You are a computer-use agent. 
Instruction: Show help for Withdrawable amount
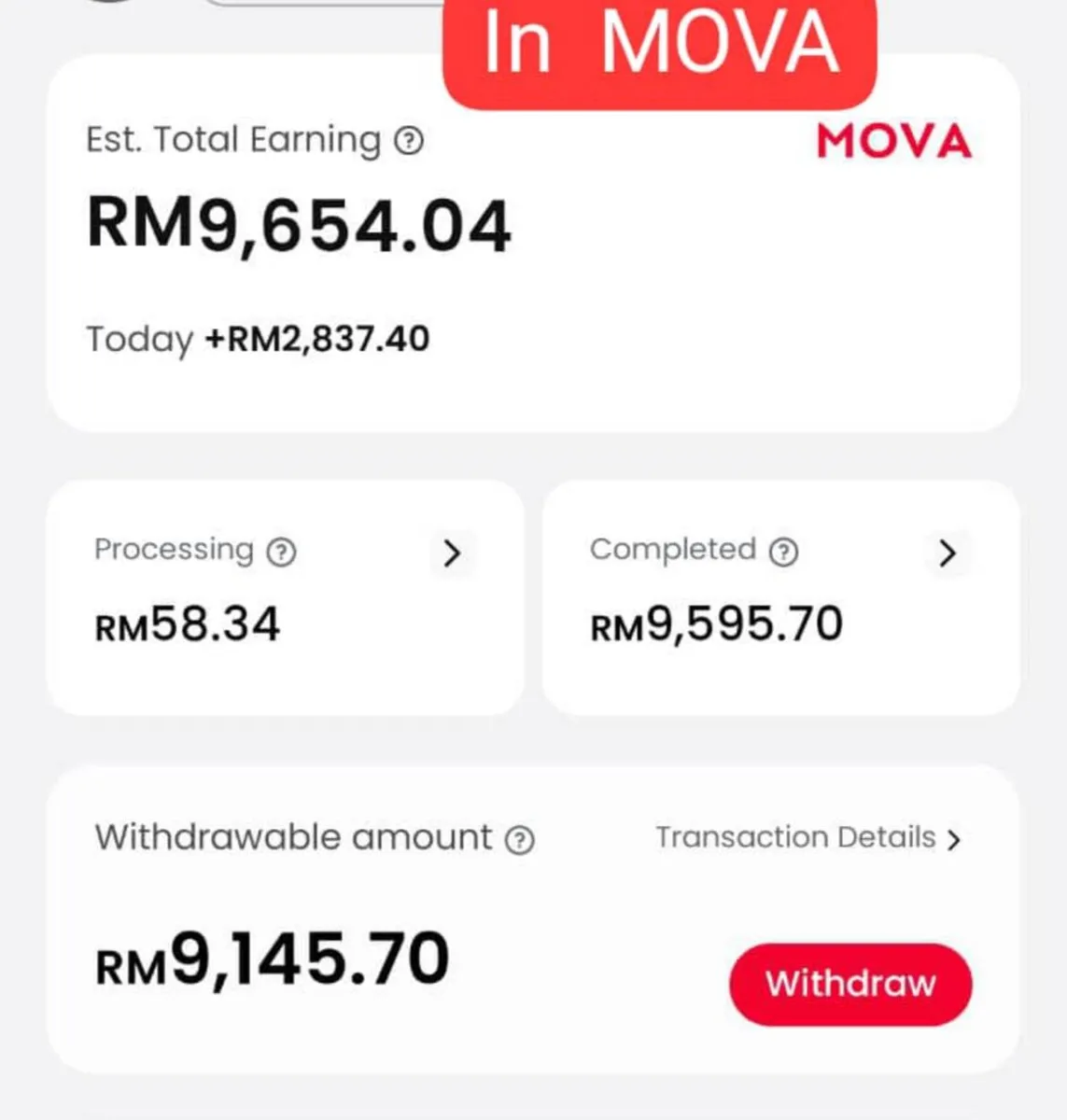[519, 840]
